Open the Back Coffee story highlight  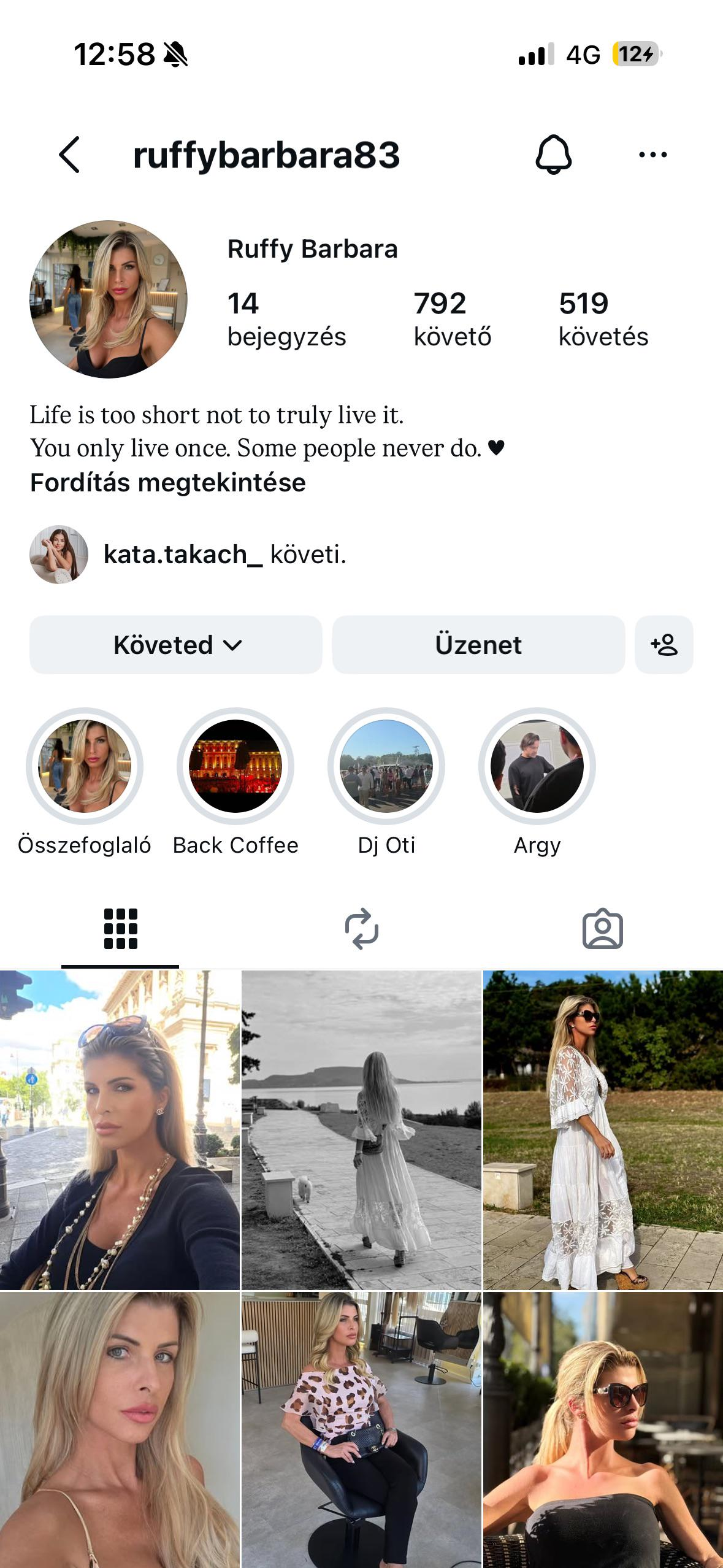coord(235,766)
